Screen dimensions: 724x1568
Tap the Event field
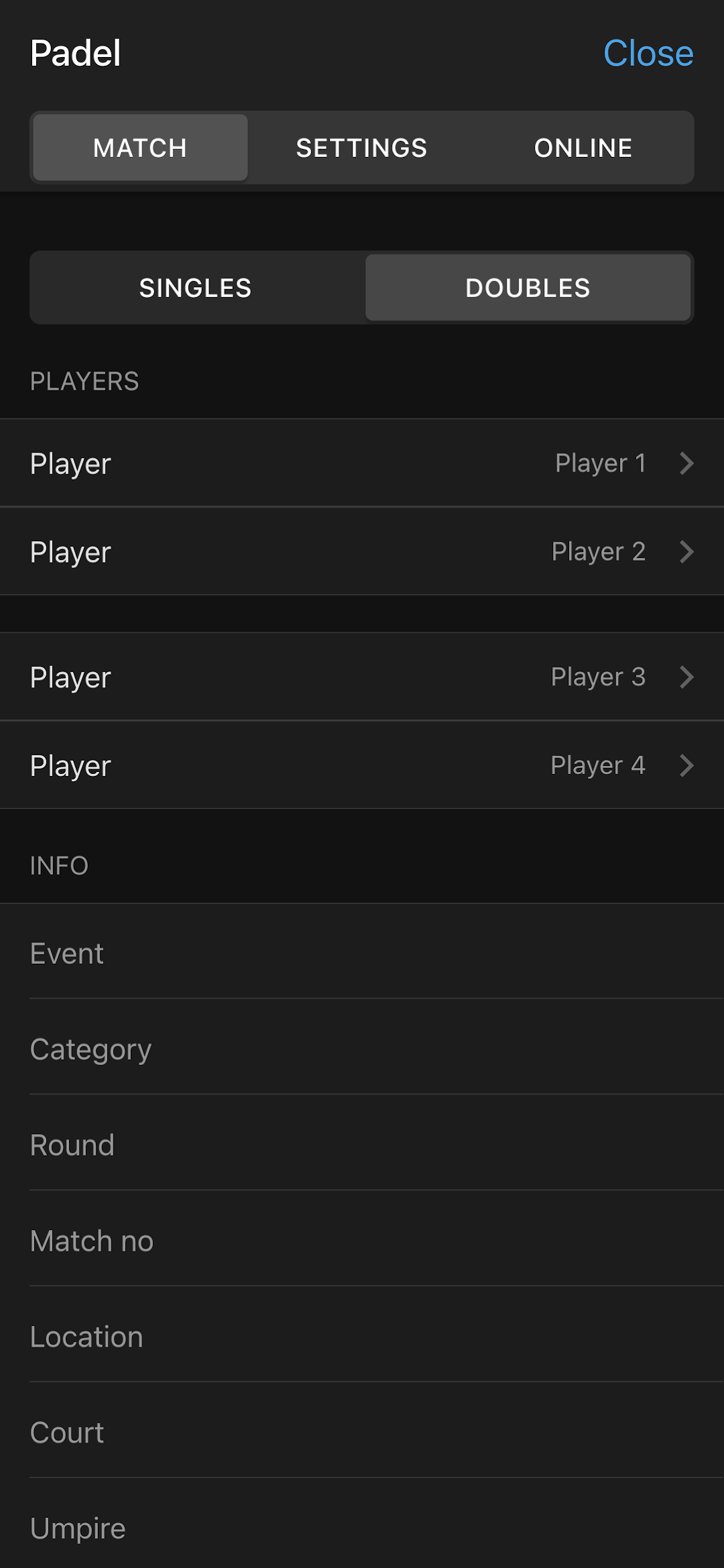click(362, 952)
